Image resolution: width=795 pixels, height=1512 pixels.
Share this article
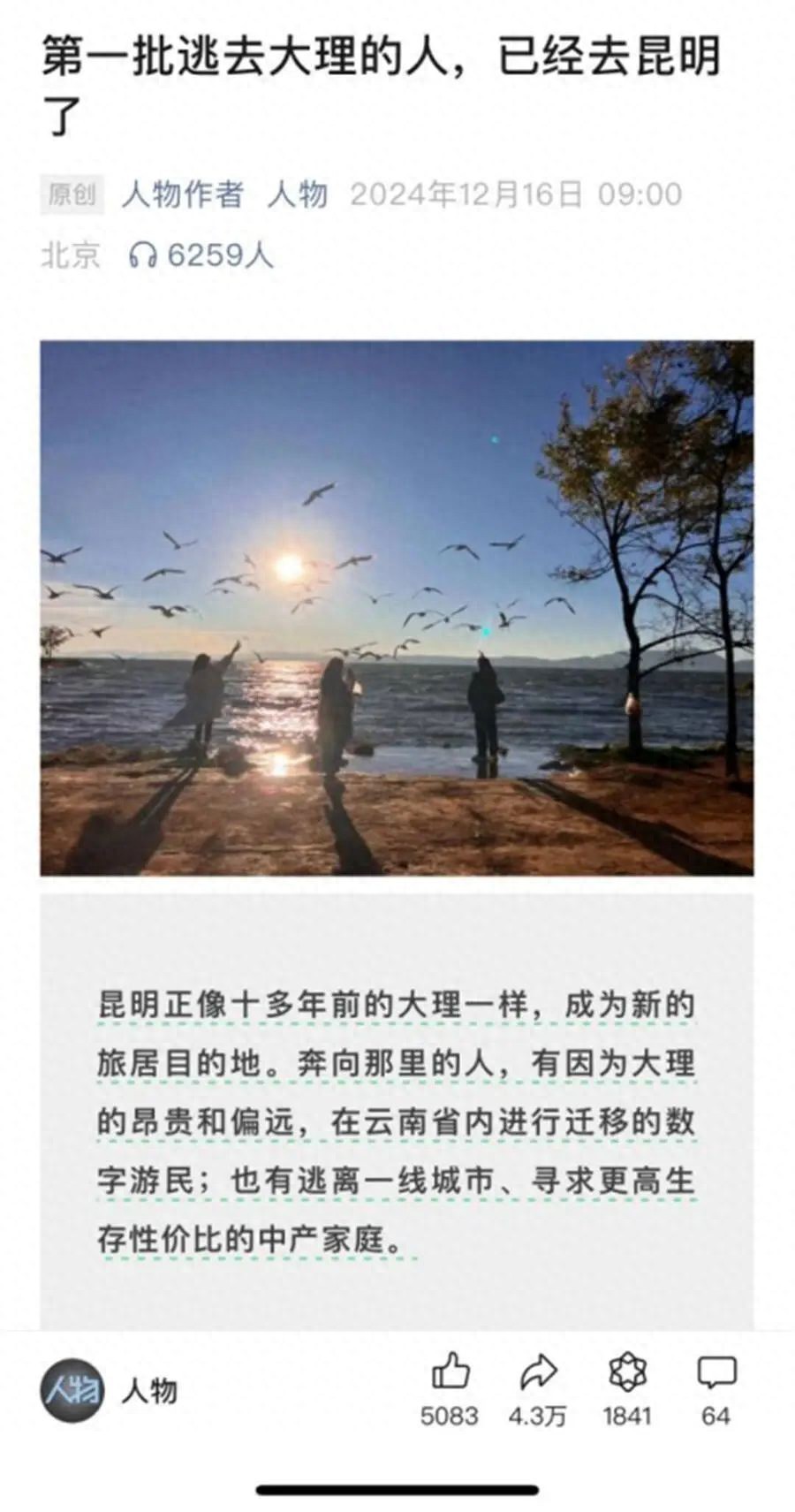pyautogui.click(x=538, y=1372)
